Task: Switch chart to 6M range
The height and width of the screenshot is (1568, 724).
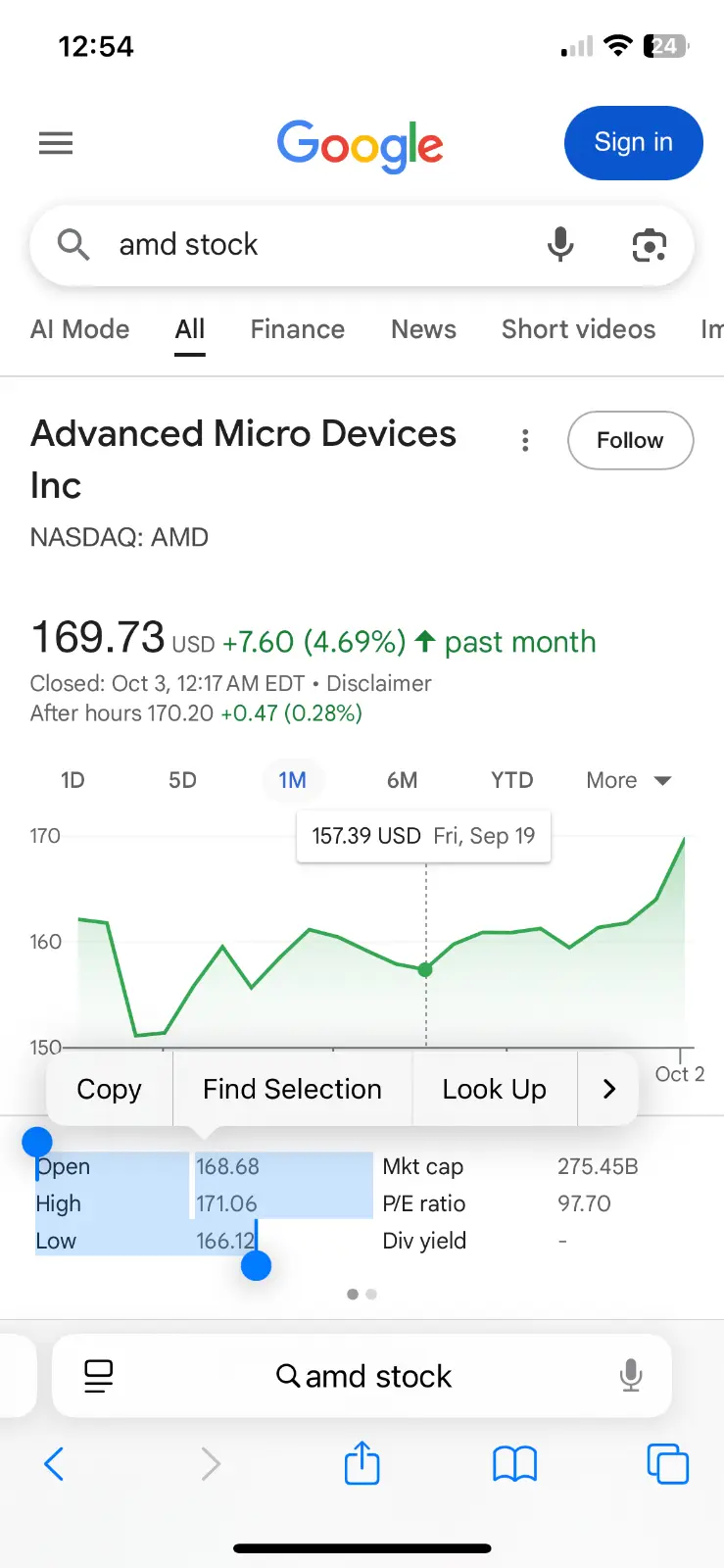Action: tap(402, 780)
